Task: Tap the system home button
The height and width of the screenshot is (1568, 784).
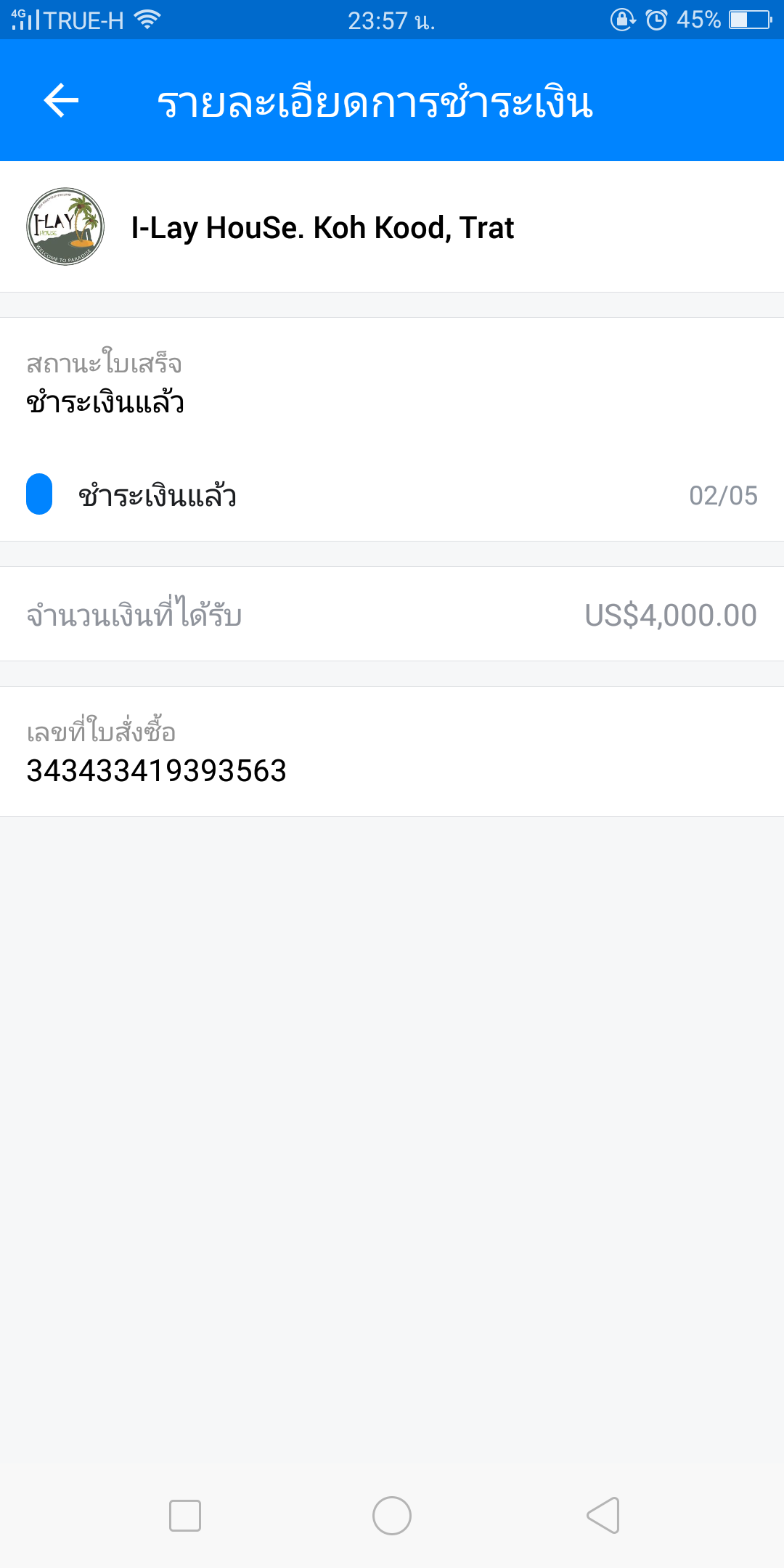Action: [392, 1516]
